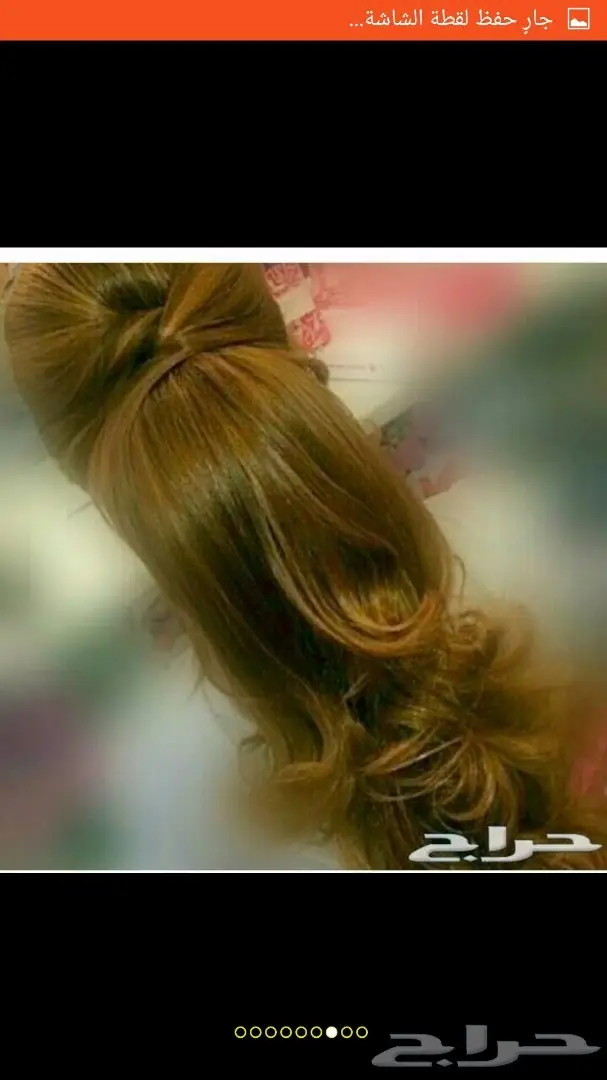Screen dimensions: 607x1080
Task: Tap the image page indicator dots
Action: click(x=301, y=1032)
